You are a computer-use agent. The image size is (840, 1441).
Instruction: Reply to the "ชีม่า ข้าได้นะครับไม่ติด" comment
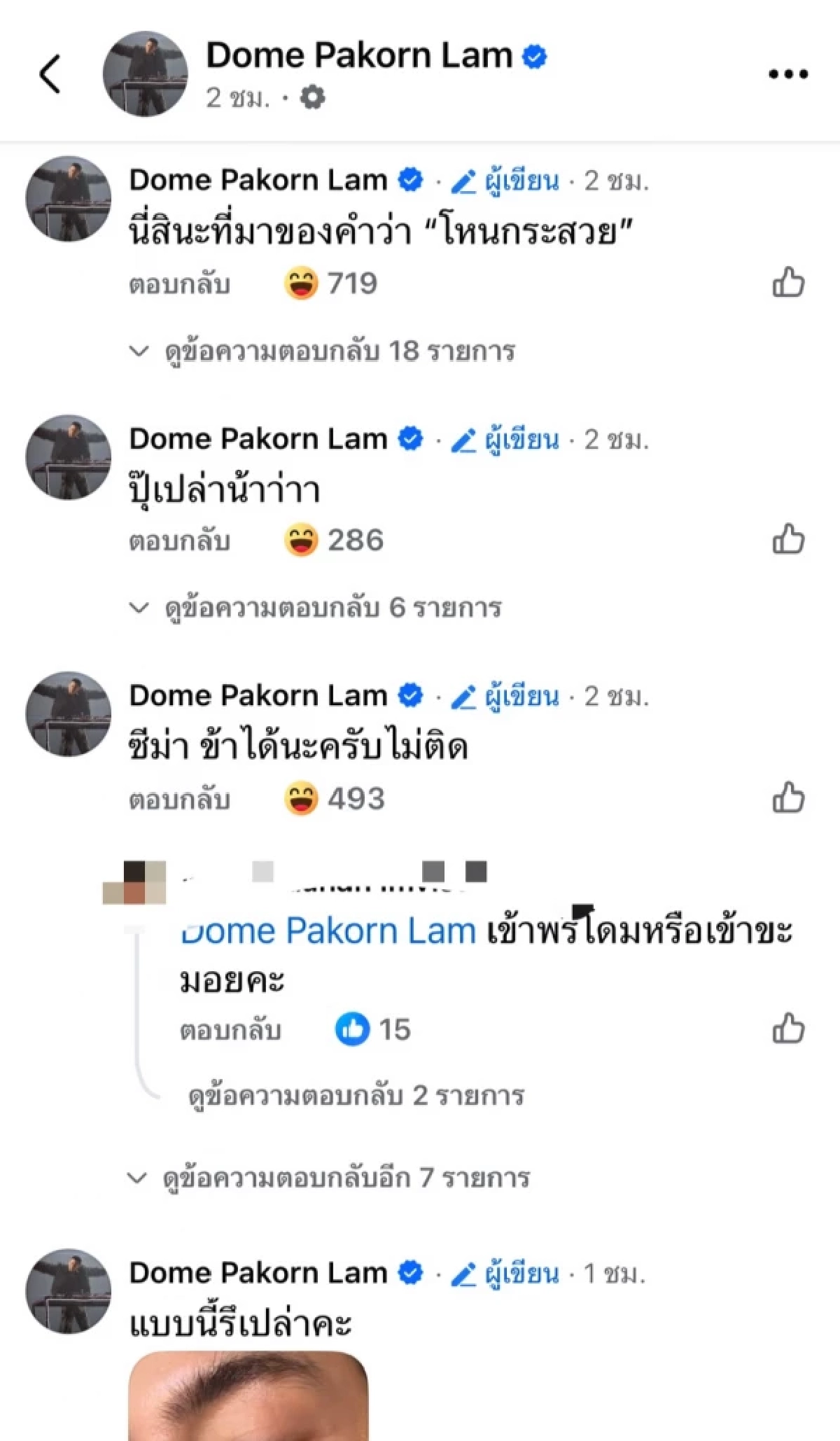coord(179,800)
